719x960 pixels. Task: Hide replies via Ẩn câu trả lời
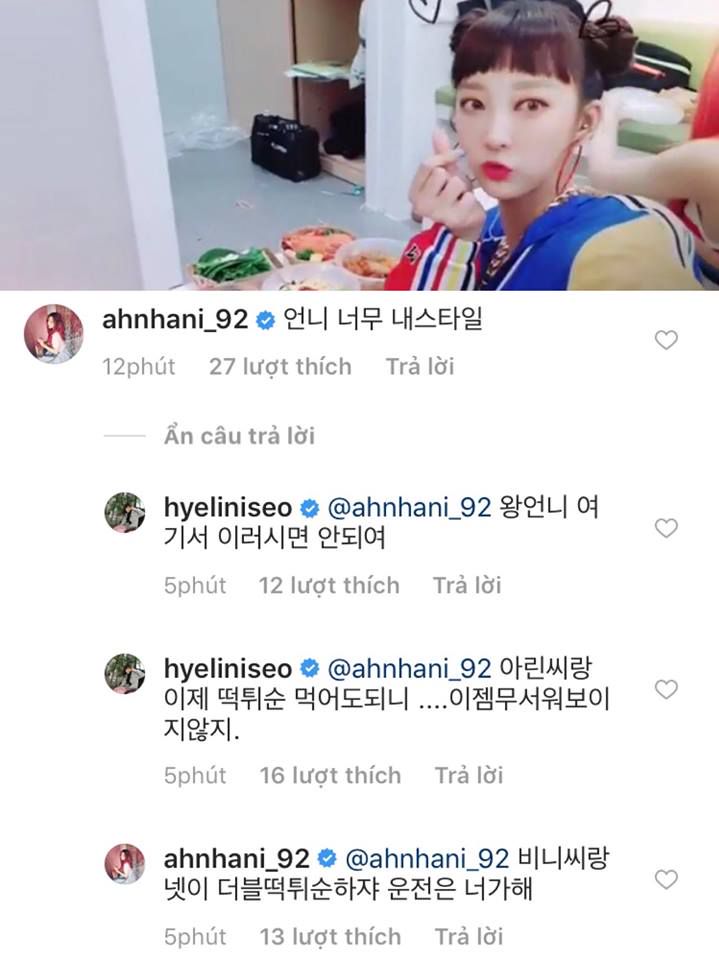point(239,436)
